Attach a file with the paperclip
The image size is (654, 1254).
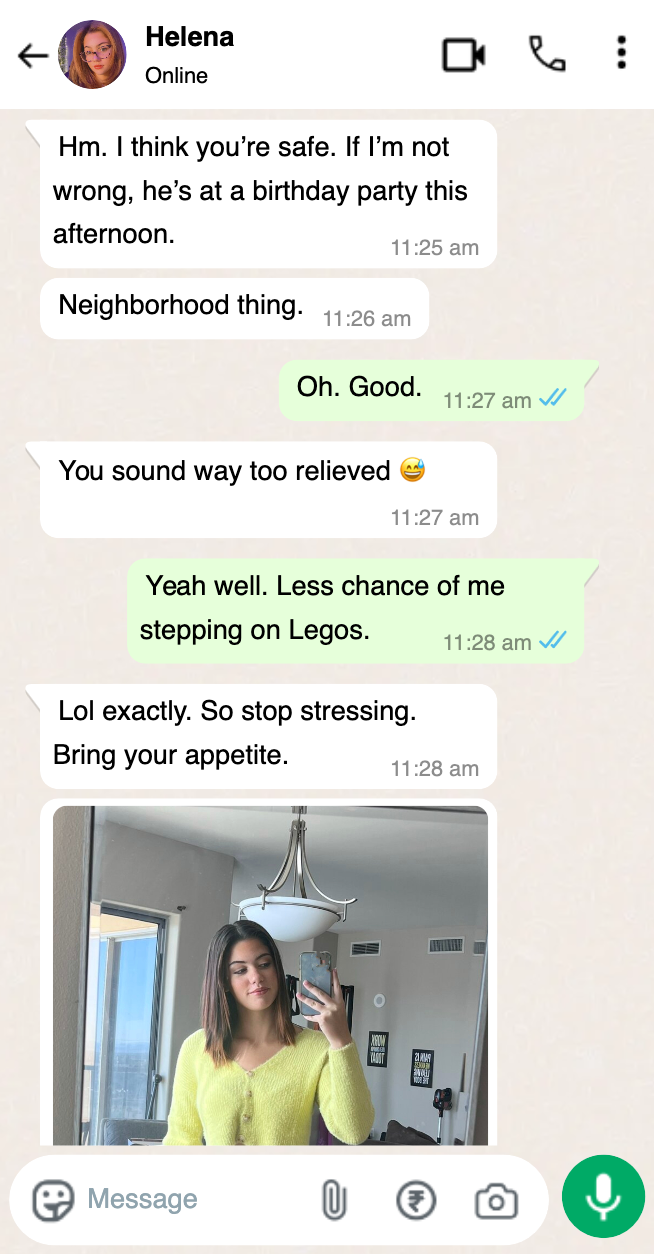(334, 1200)
